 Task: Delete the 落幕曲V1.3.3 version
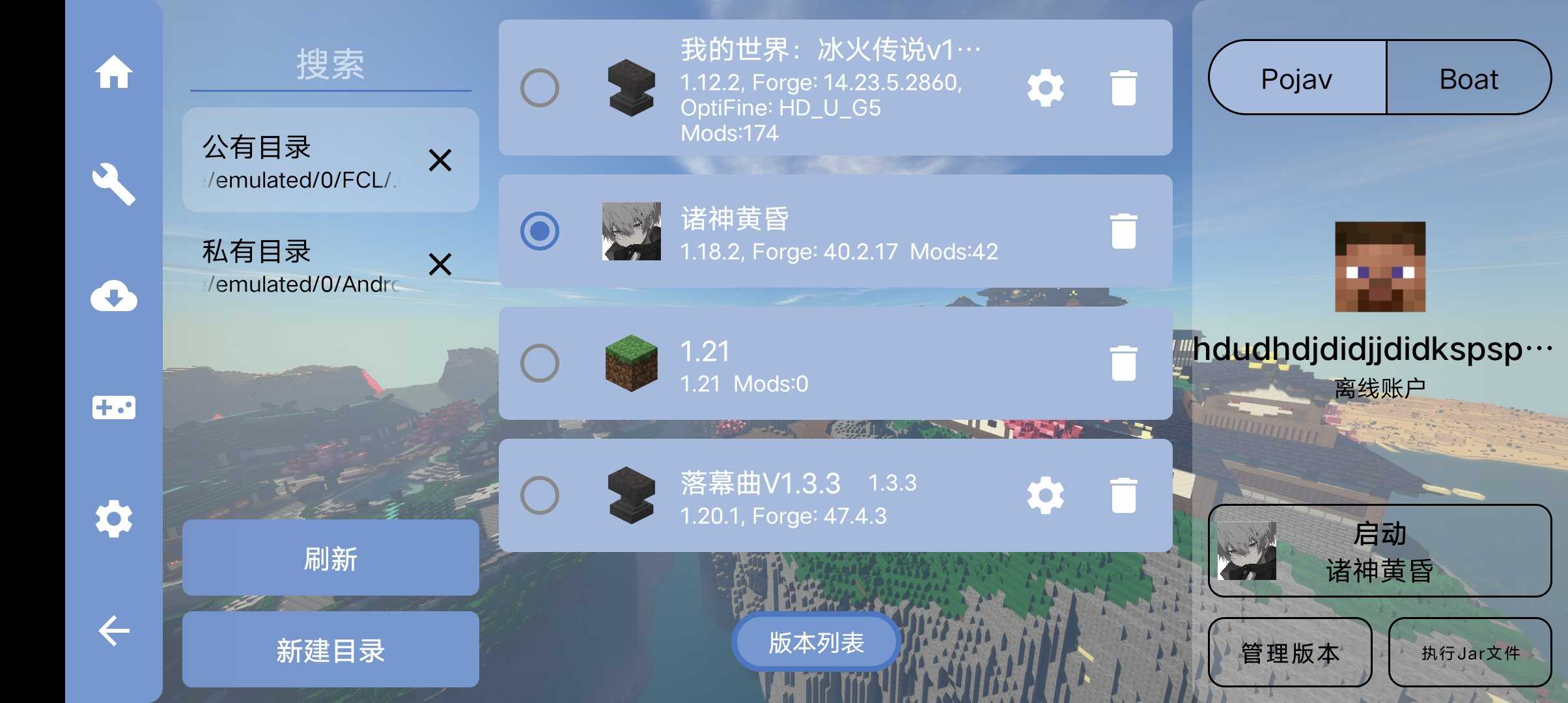click(x=1123, y=495)
